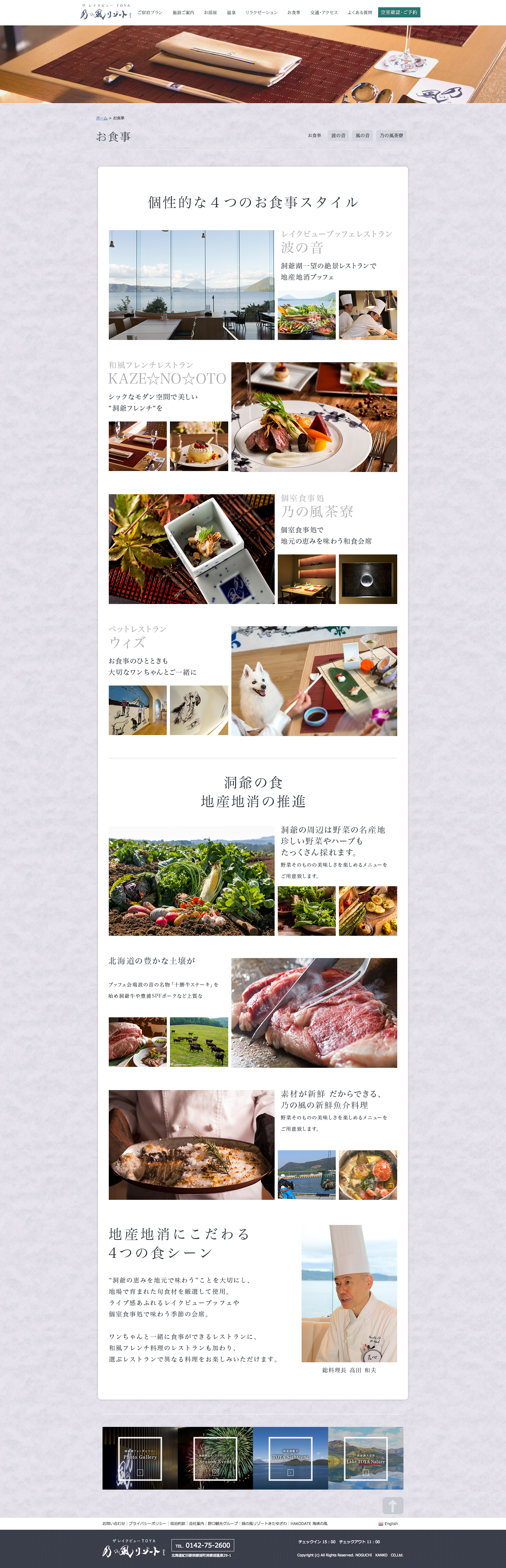The image size is (506, 1568).
Task: Open the KAZE☆NO☆OTO French dish photo
Action: pyautogui.click(x=314, y=417)
